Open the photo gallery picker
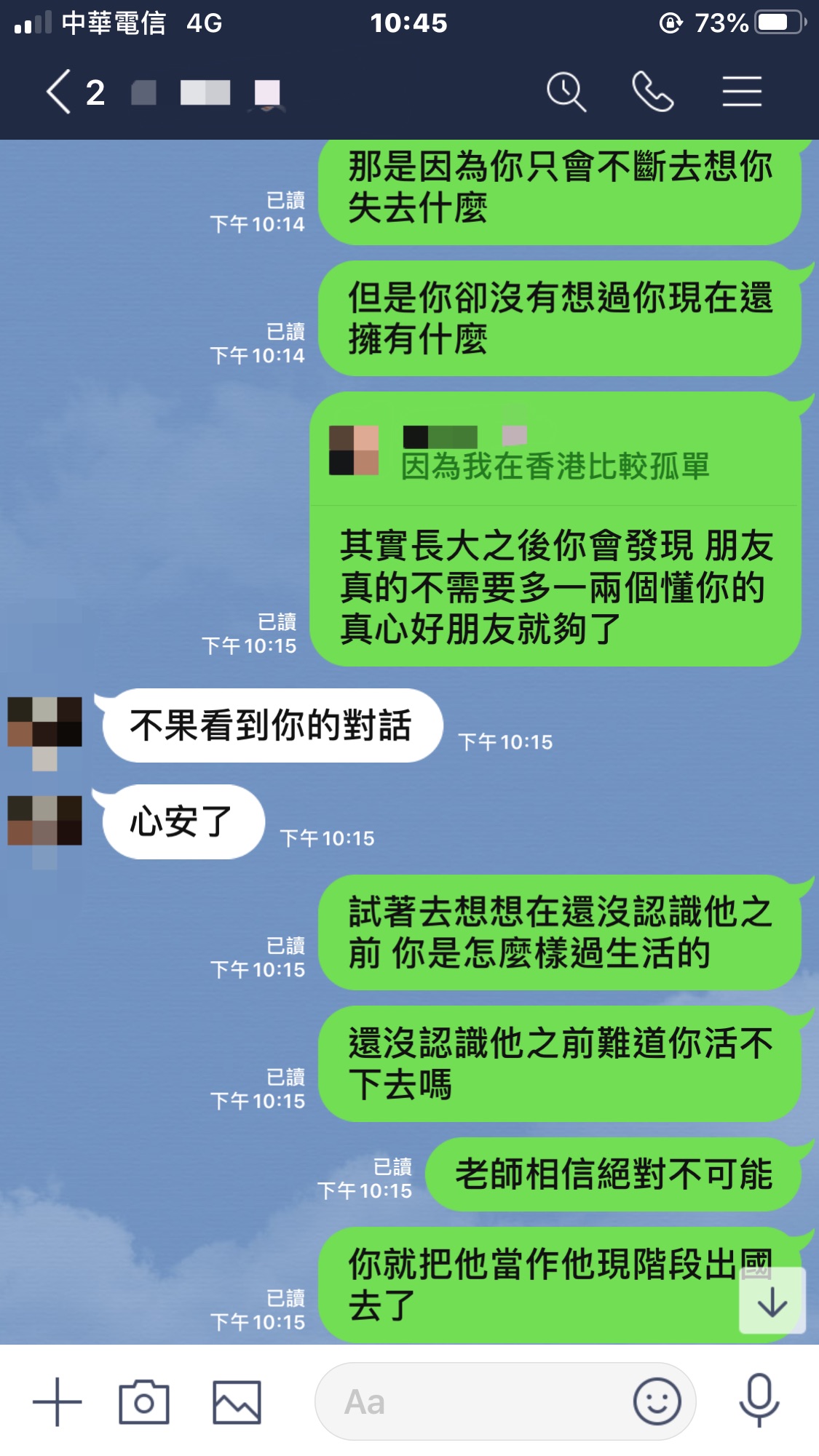 (237, 1401)
